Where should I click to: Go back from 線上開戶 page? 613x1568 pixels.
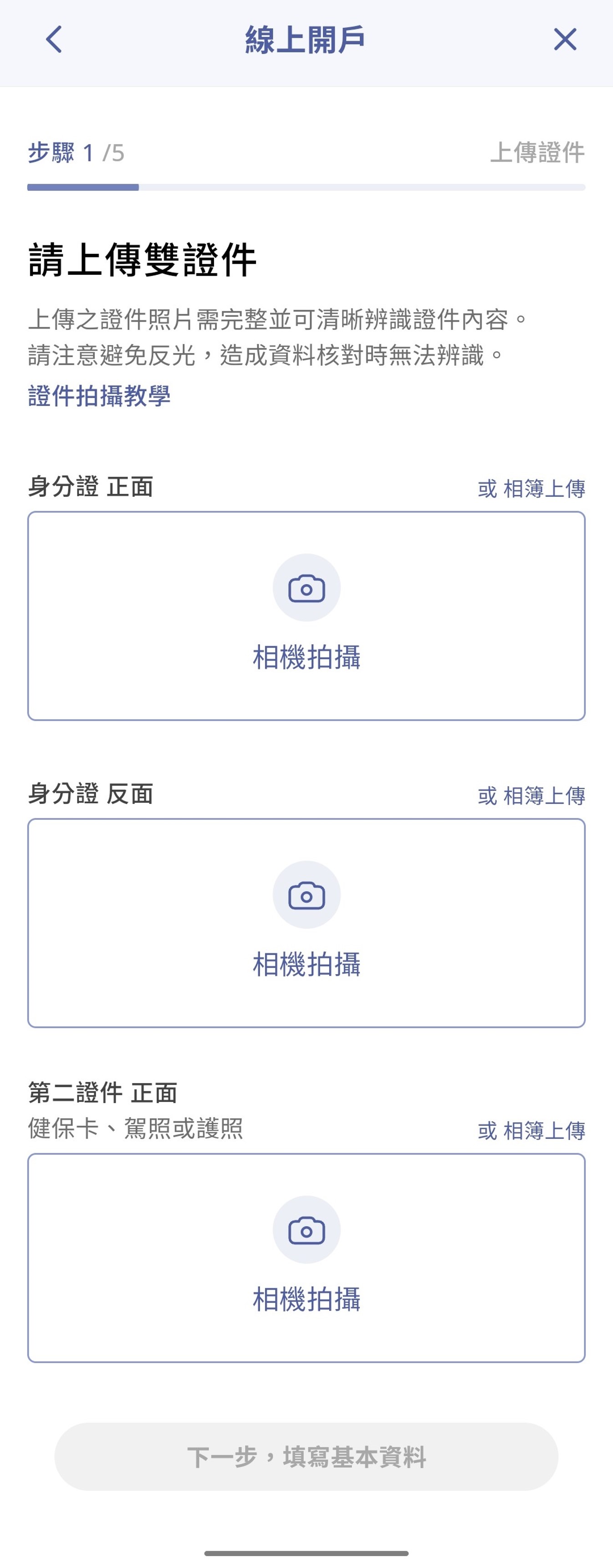pyautogui.click(x=54, y=40)
